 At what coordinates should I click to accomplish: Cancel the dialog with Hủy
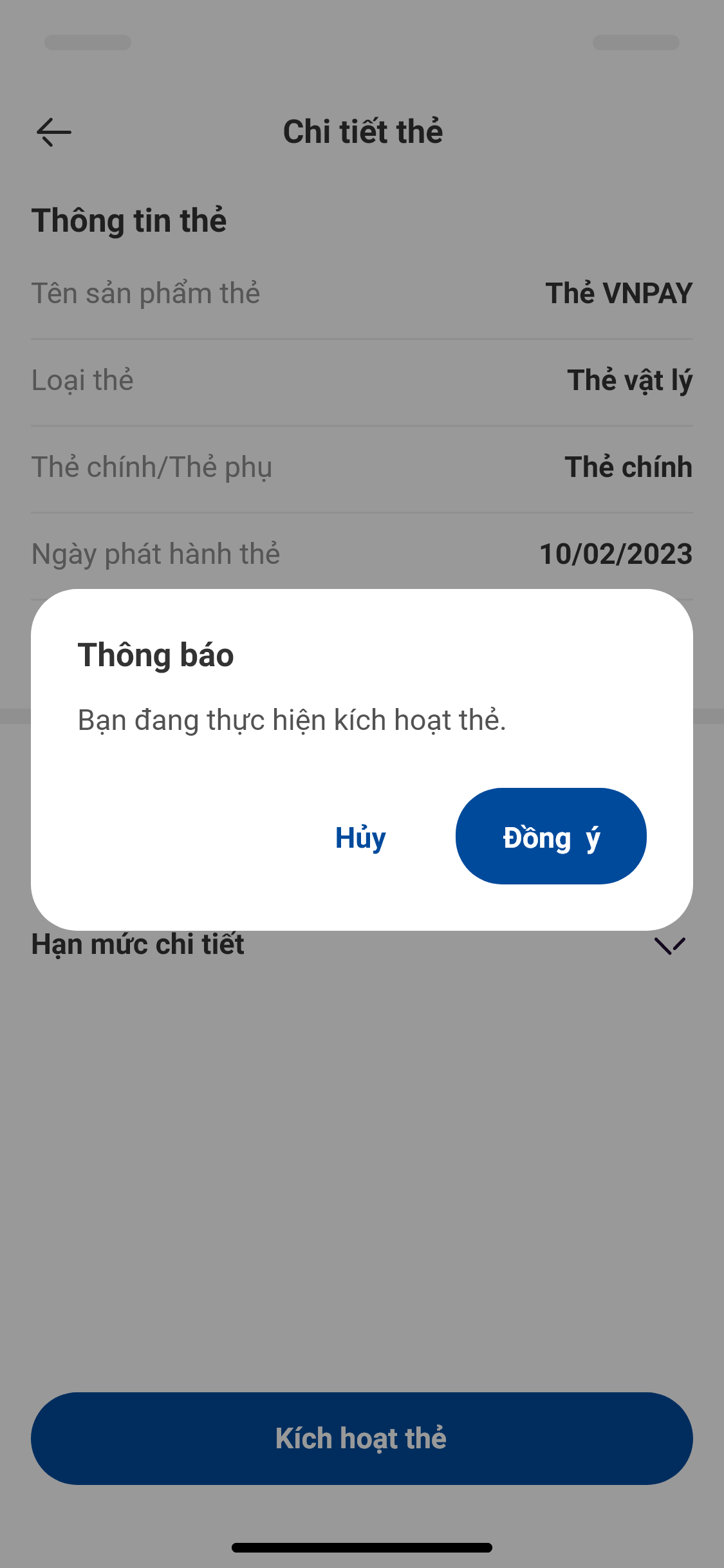coord(360,837)
